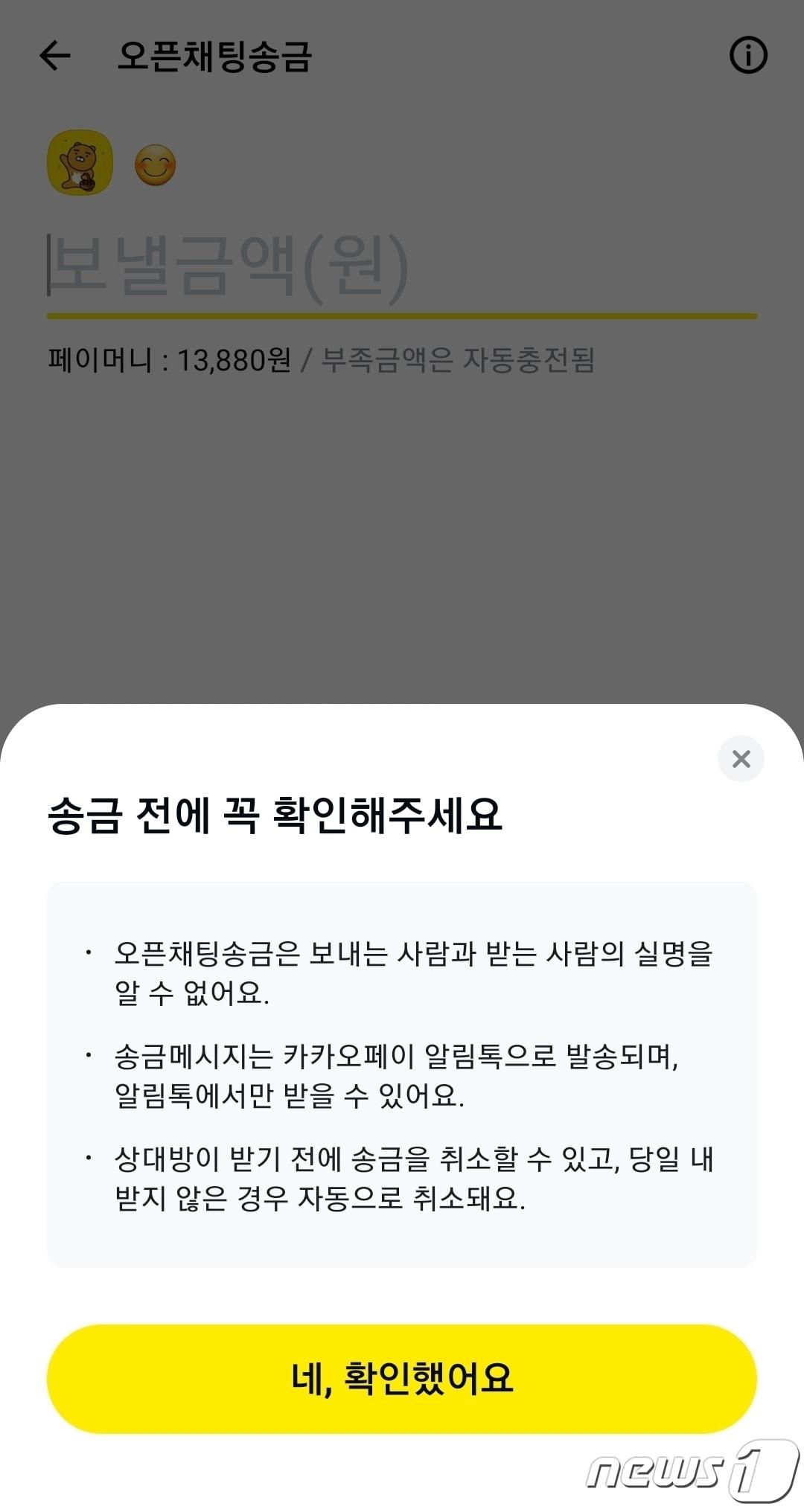This screenshot has height=1512, width=804.
Task: Confirm with the 네, 확인했어요 button
Action: [402, 1378]
